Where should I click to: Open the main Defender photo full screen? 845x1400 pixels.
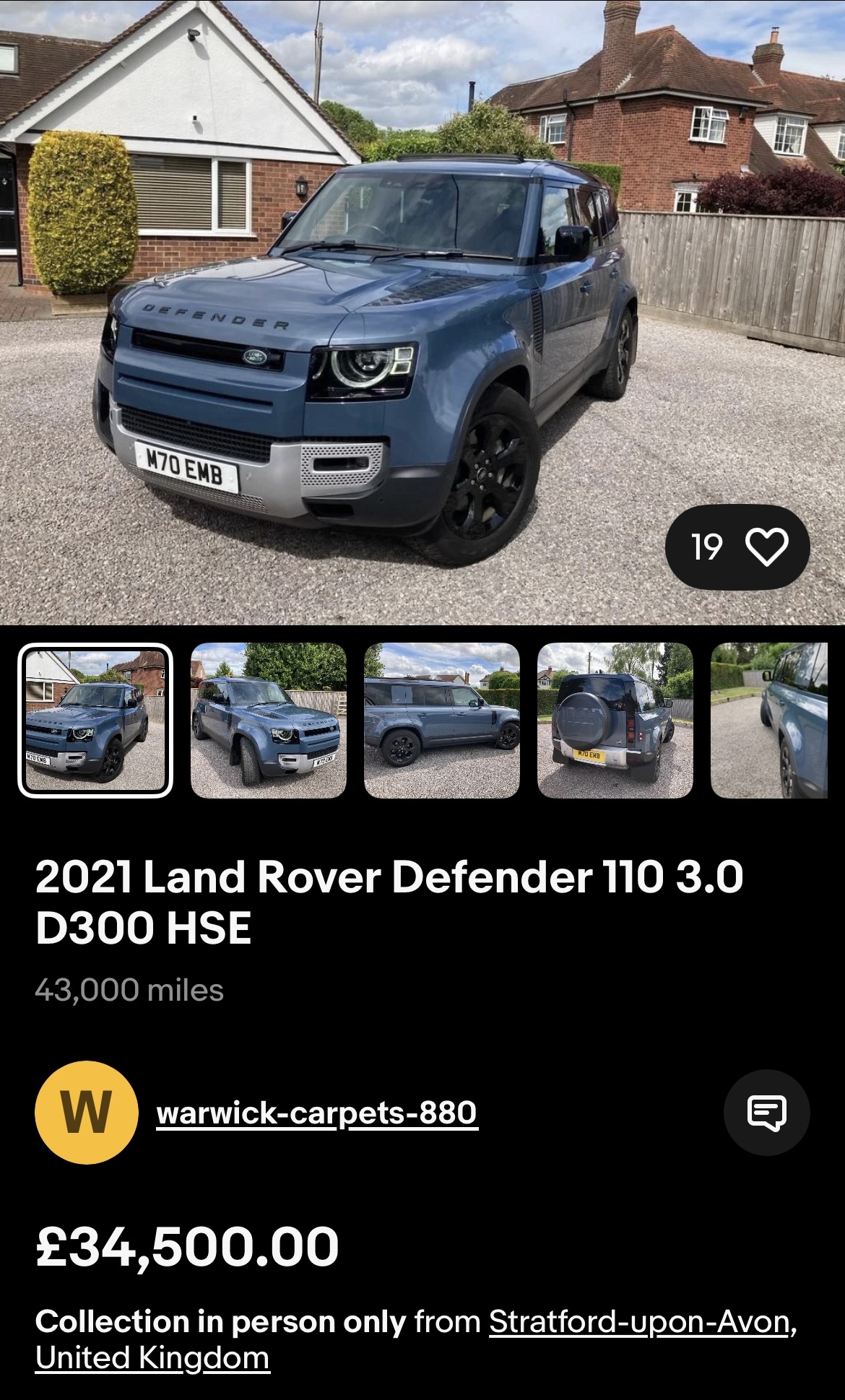[422, 312]
